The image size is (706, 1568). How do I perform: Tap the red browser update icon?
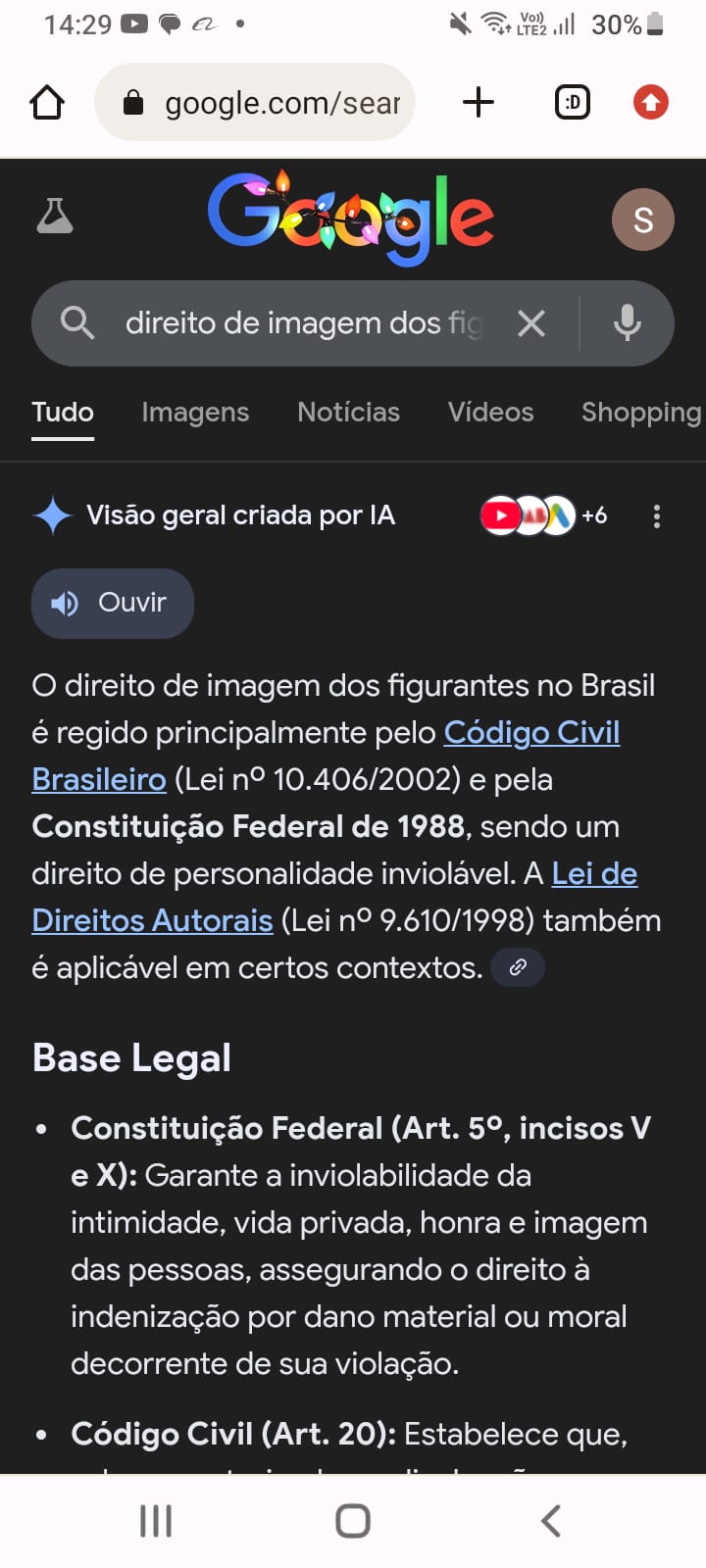[650, 102]
